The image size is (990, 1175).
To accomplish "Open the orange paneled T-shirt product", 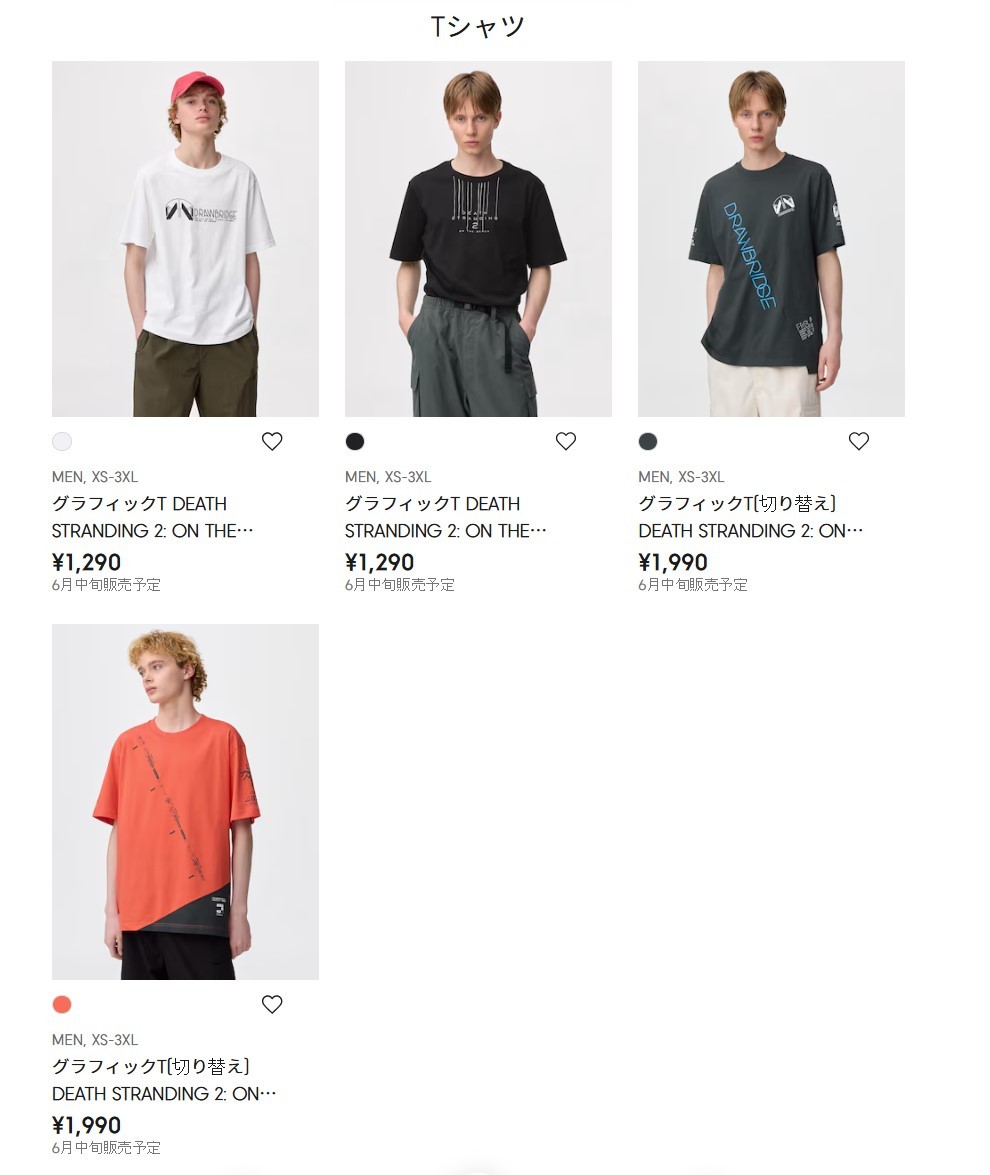I will click(x=185, y=801).
